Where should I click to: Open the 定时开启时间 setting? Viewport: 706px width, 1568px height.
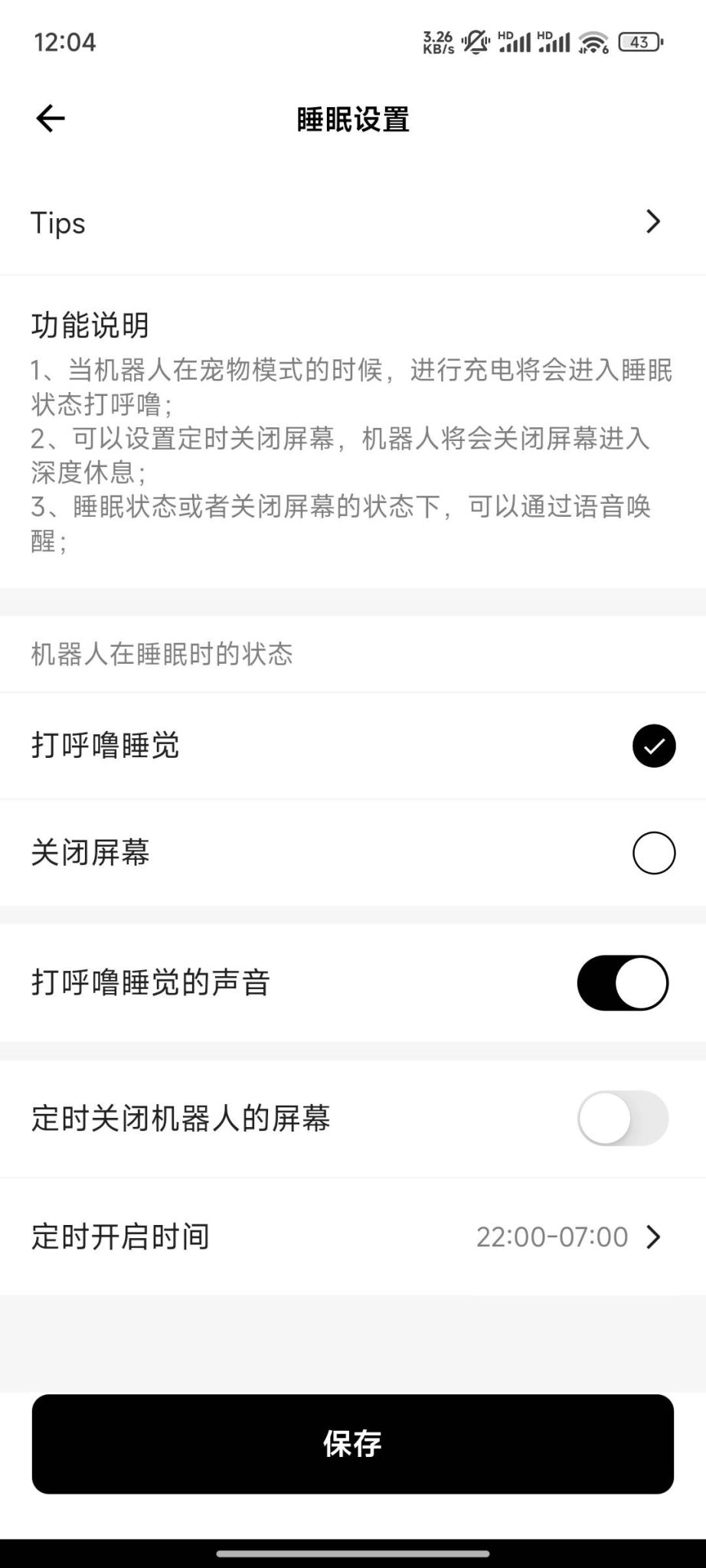[x=352, y=1237]
